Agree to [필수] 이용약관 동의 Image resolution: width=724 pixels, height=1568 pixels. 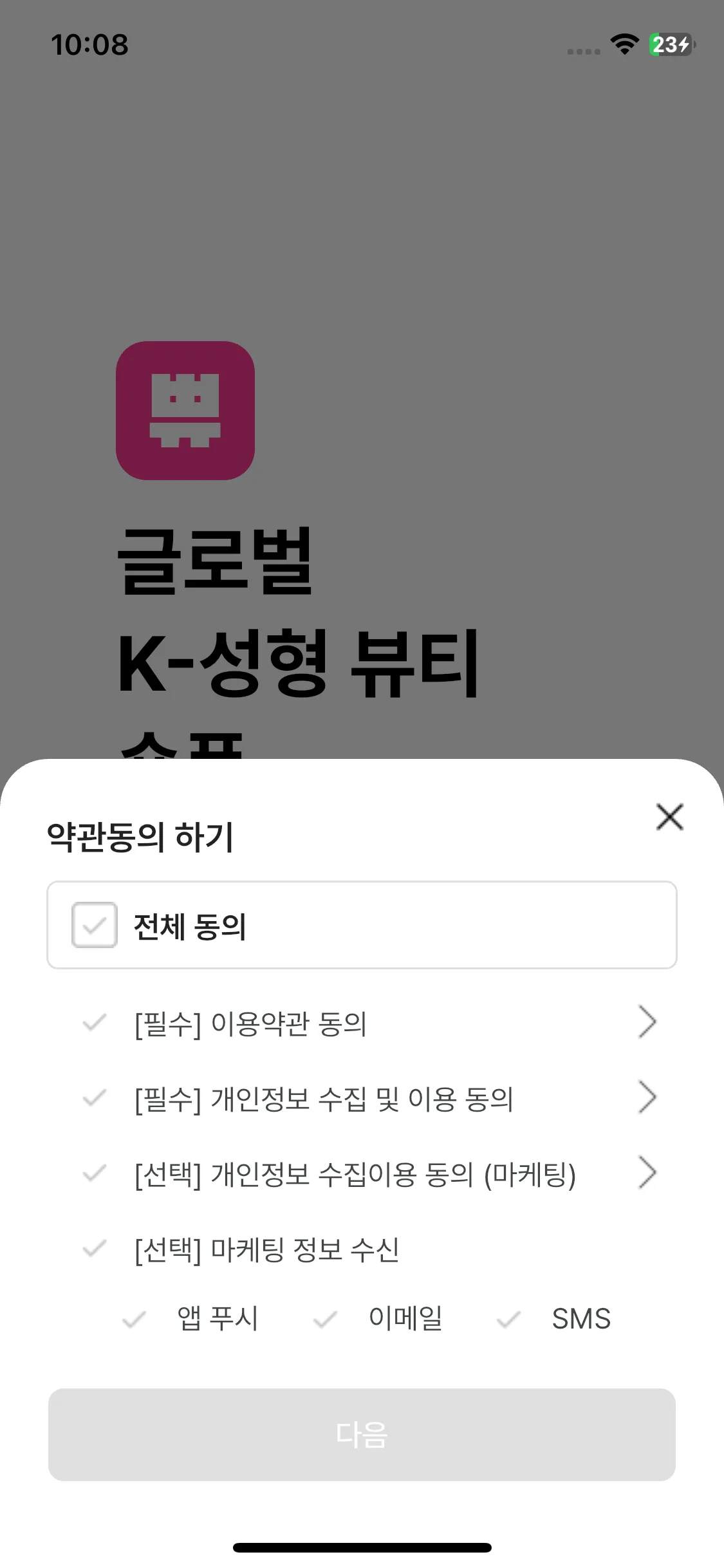(95, 1023)
